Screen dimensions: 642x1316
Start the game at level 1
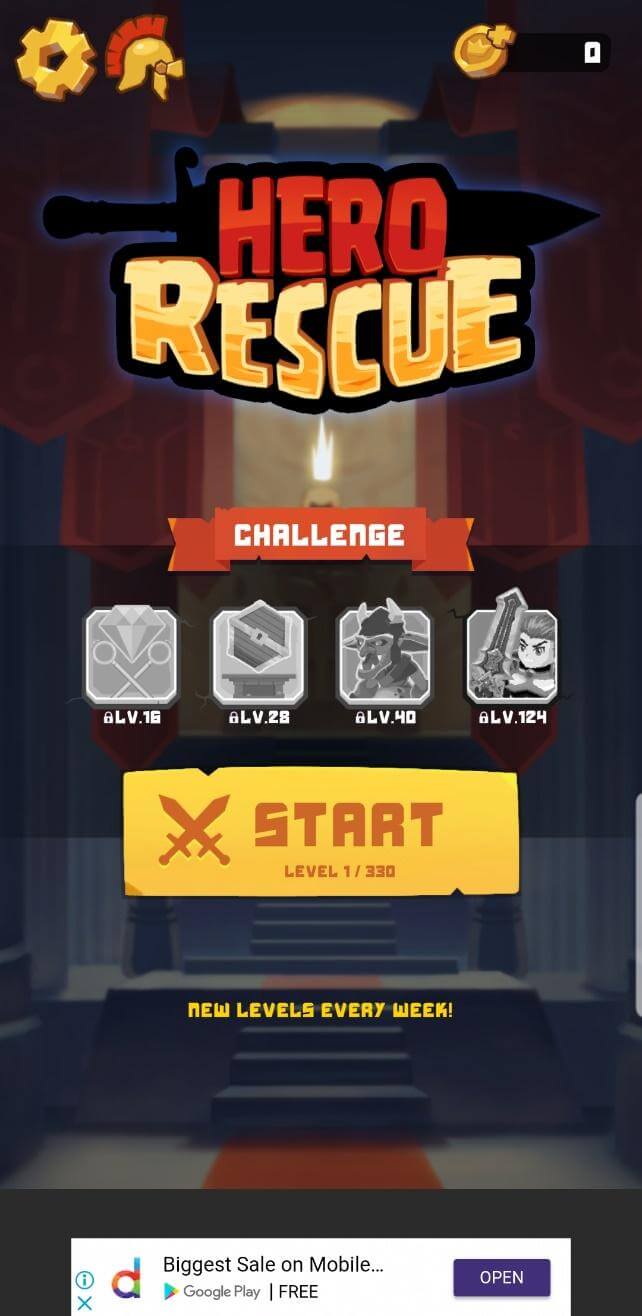[x=321, y=833]
